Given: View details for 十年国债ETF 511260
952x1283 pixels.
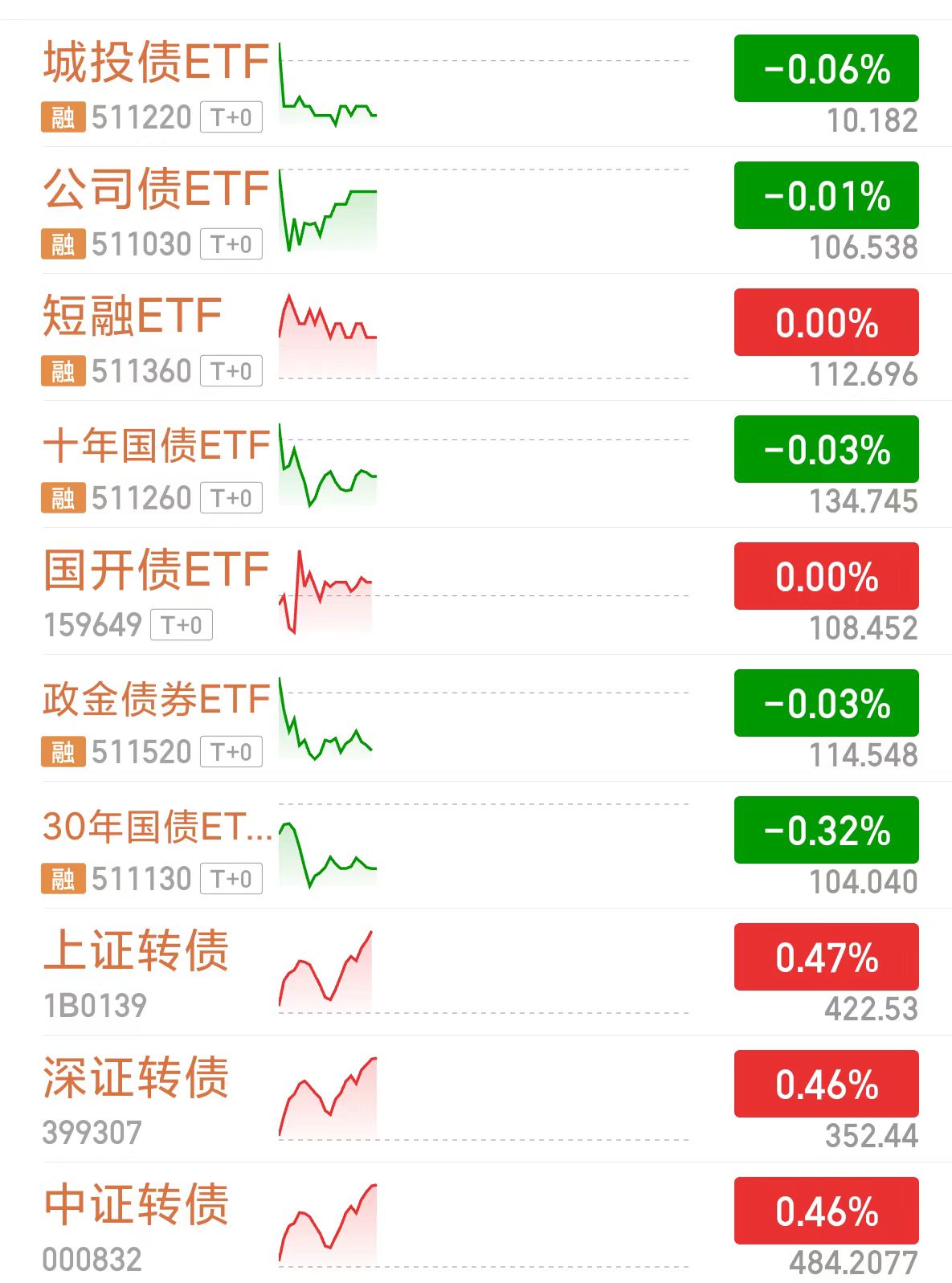Looking at the screenshot, I should (x=476, y=464).
